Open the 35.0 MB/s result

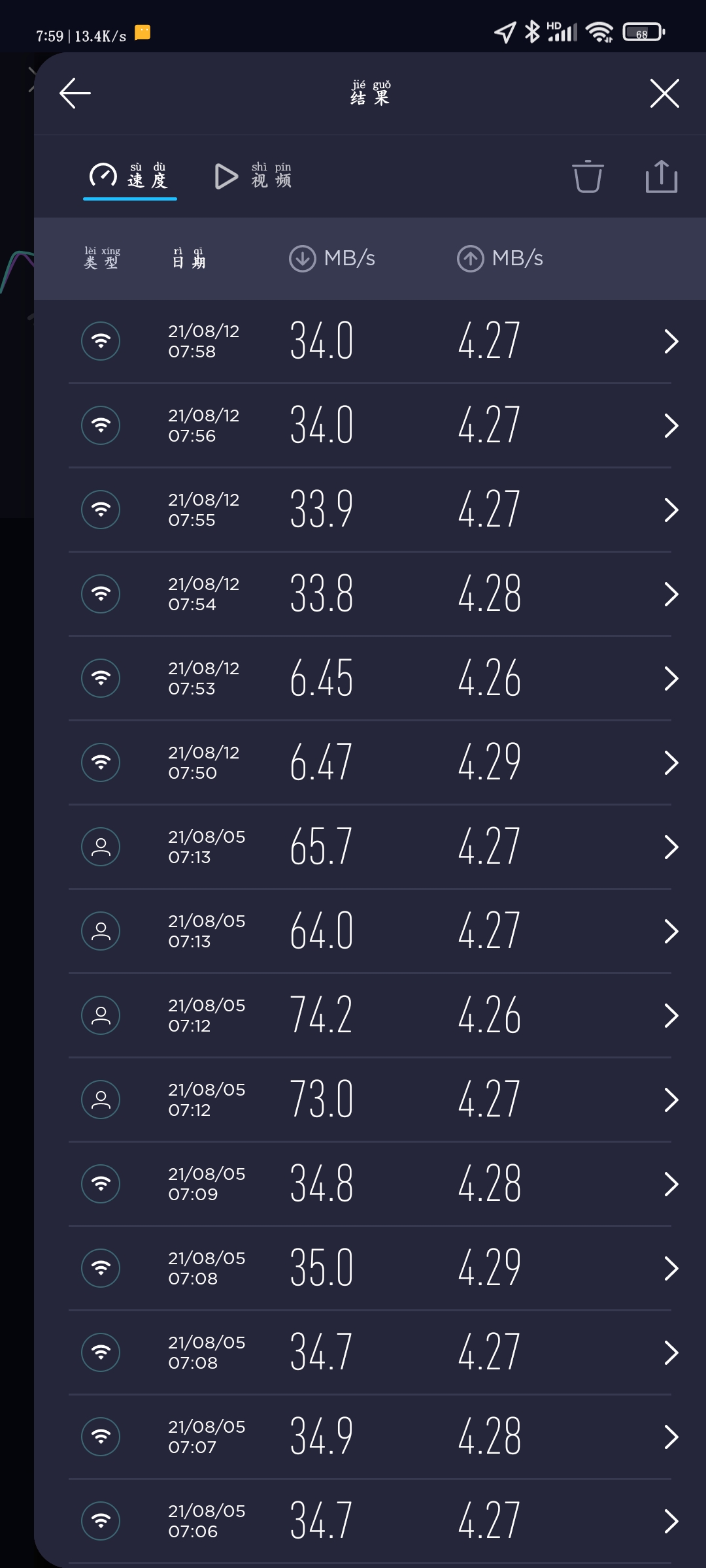[x=370, y=1268]
